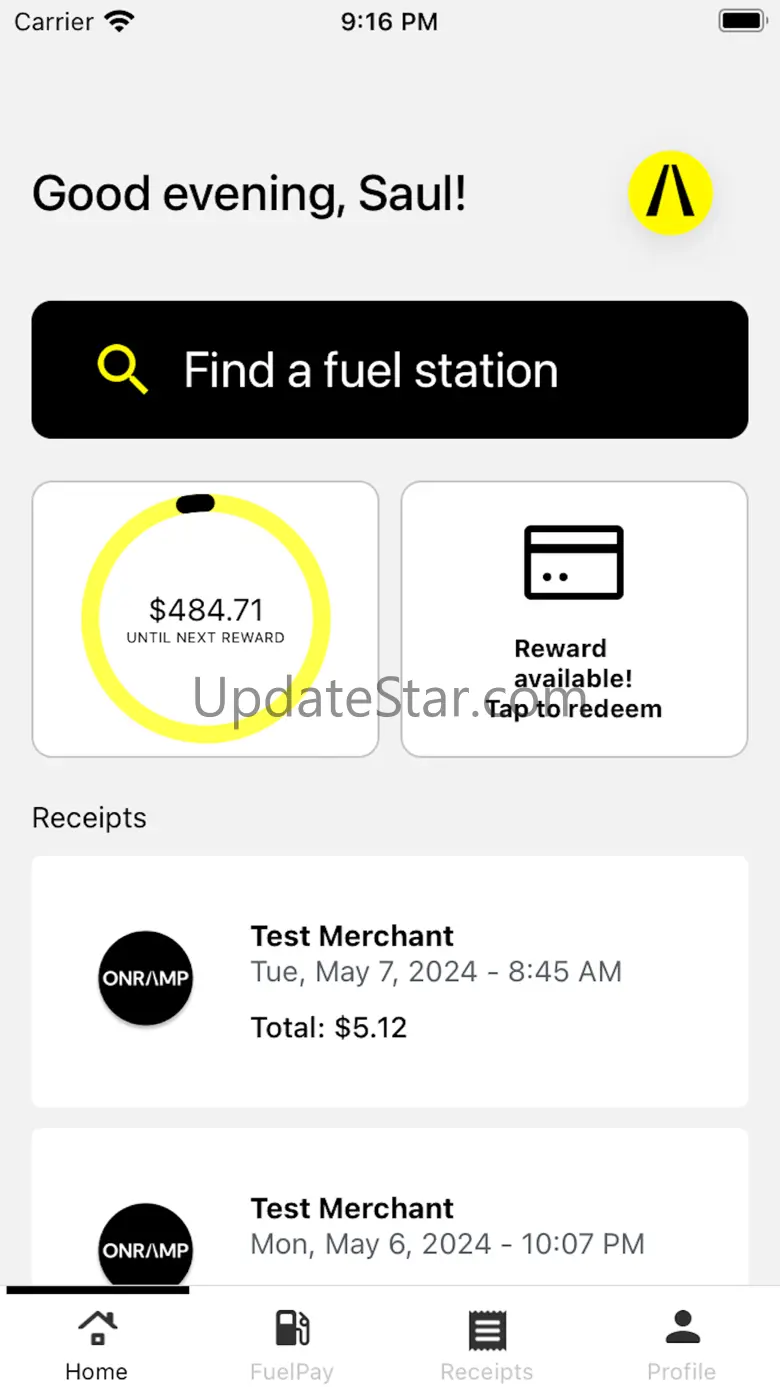Open Find a fuel station search
The height and width of the screenshot is (1387, 780).
click(x=390, y=370)
